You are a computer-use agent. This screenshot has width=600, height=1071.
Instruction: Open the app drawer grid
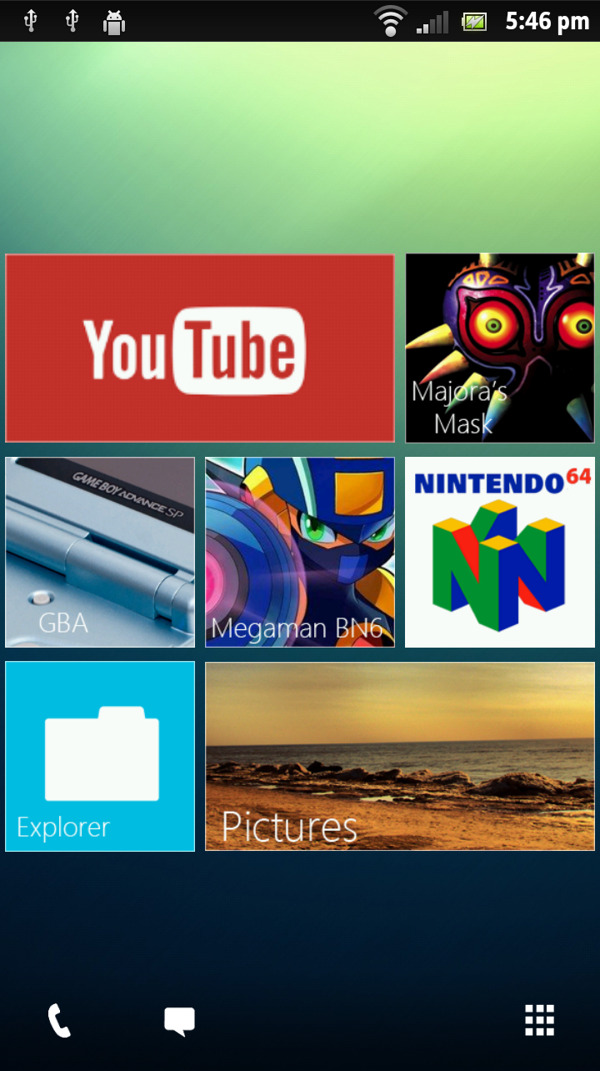coord(539,1020)
